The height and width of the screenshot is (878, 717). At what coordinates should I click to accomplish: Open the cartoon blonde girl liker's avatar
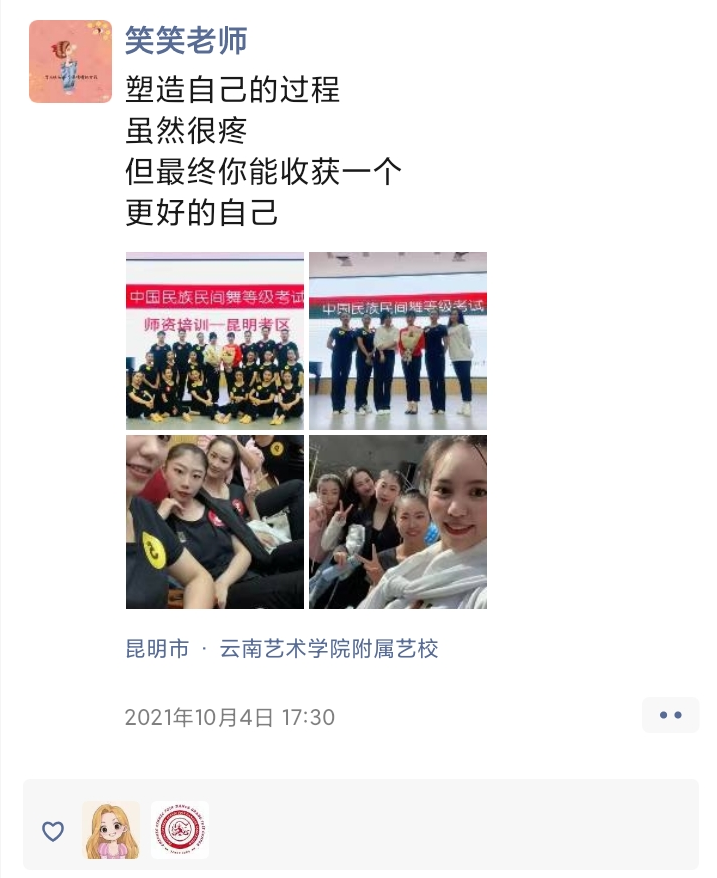point(110,830)
